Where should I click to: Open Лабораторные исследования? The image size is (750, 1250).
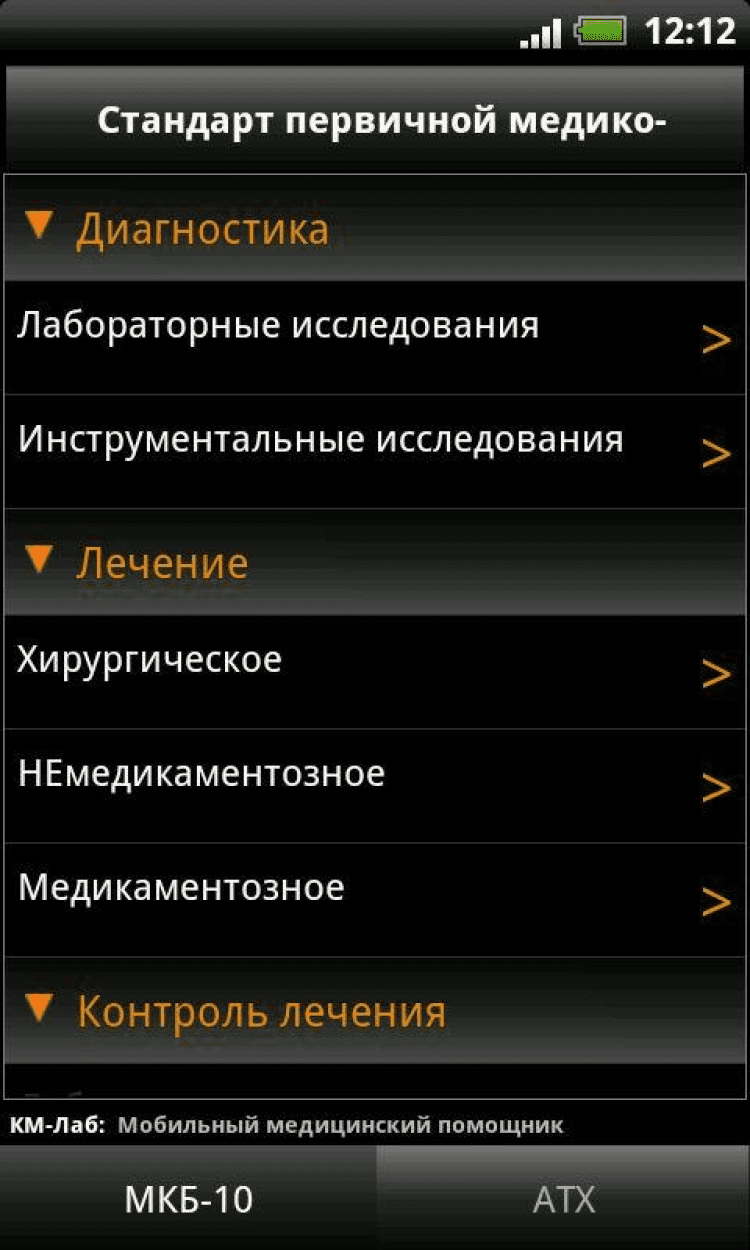tap(374, 338)
